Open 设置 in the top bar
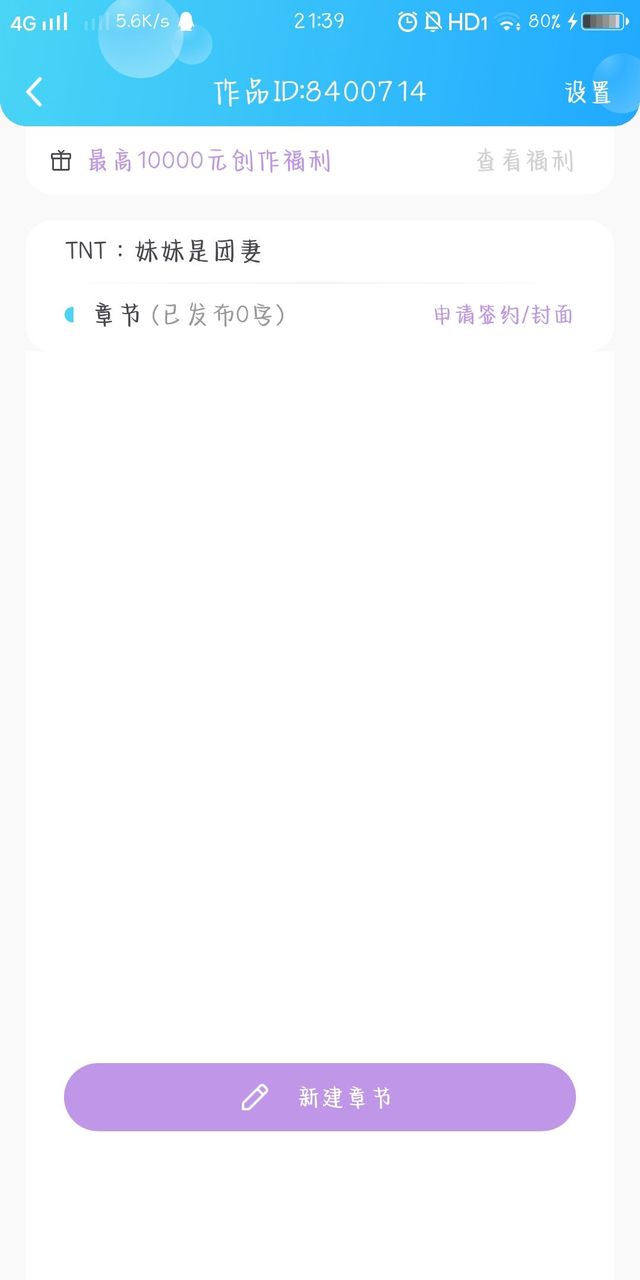 (x=588, y=92)
